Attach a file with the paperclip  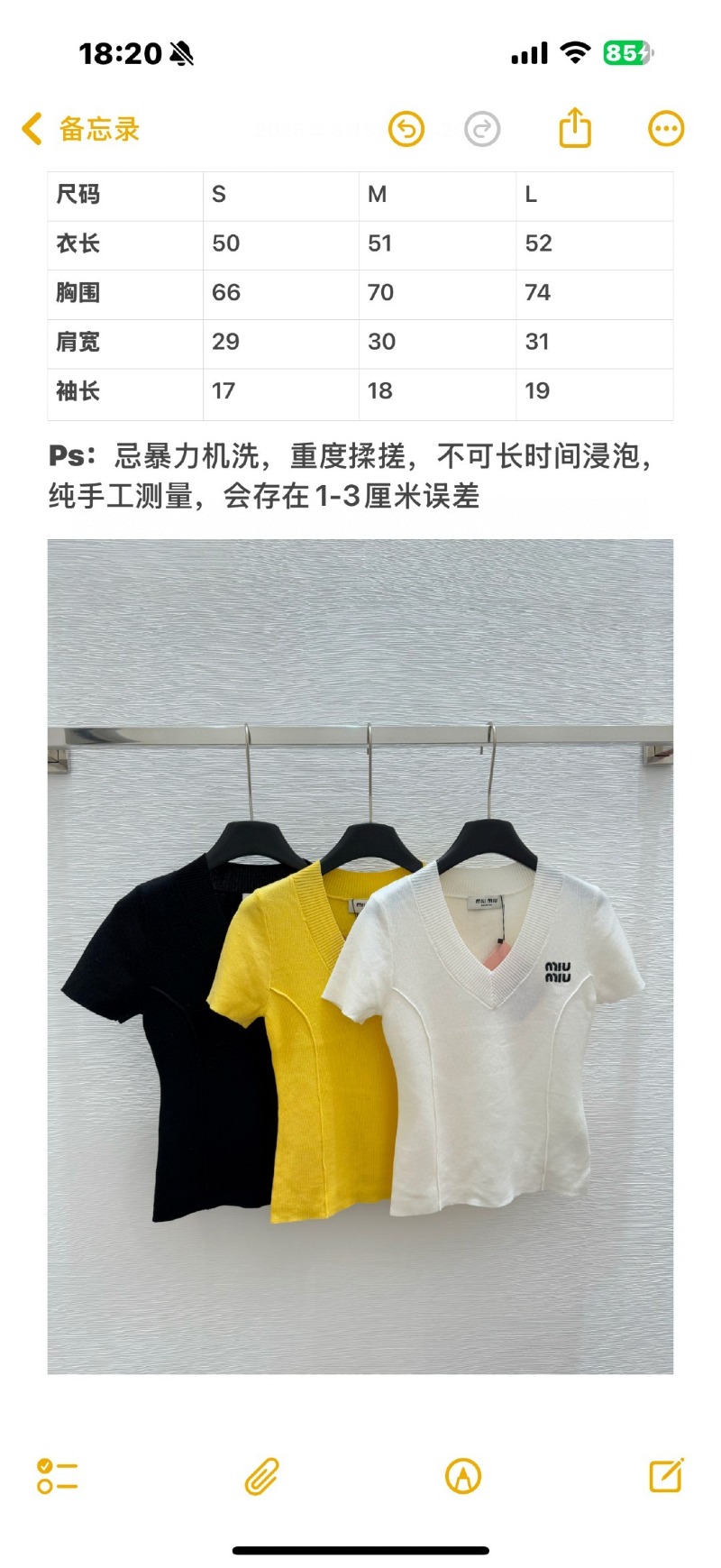pyautogui.click(x=261, y=1476)
